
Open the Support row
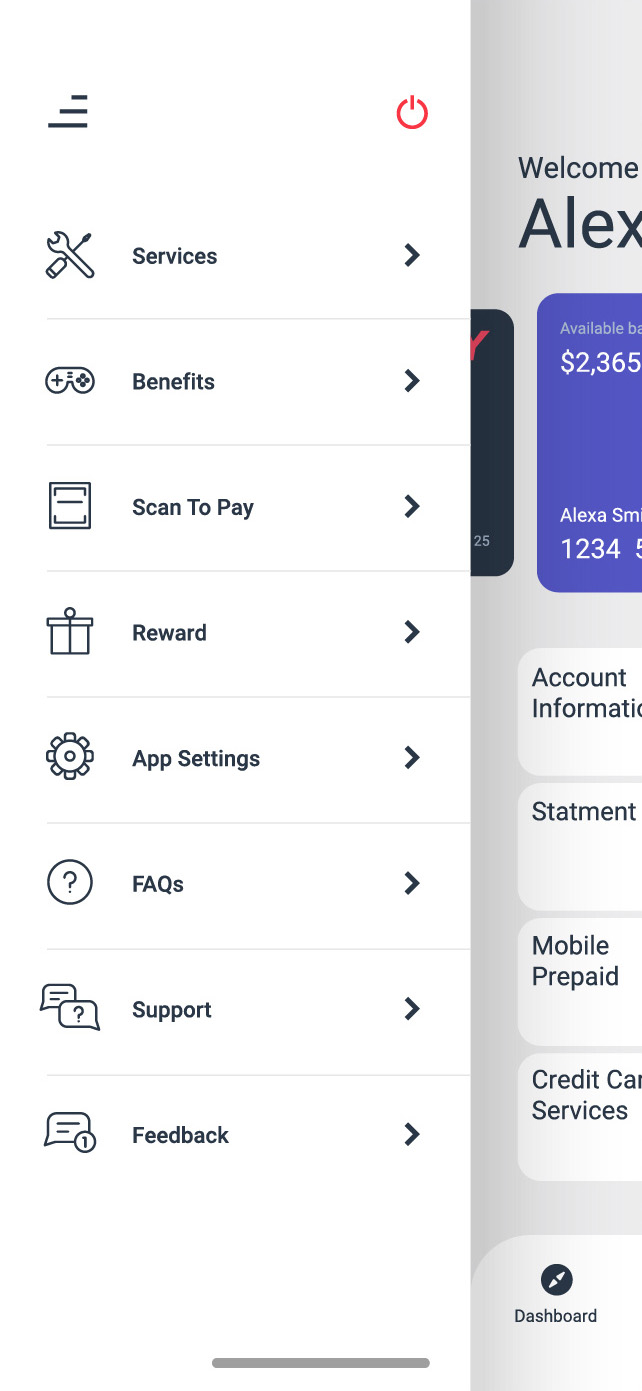point(235,1010)
